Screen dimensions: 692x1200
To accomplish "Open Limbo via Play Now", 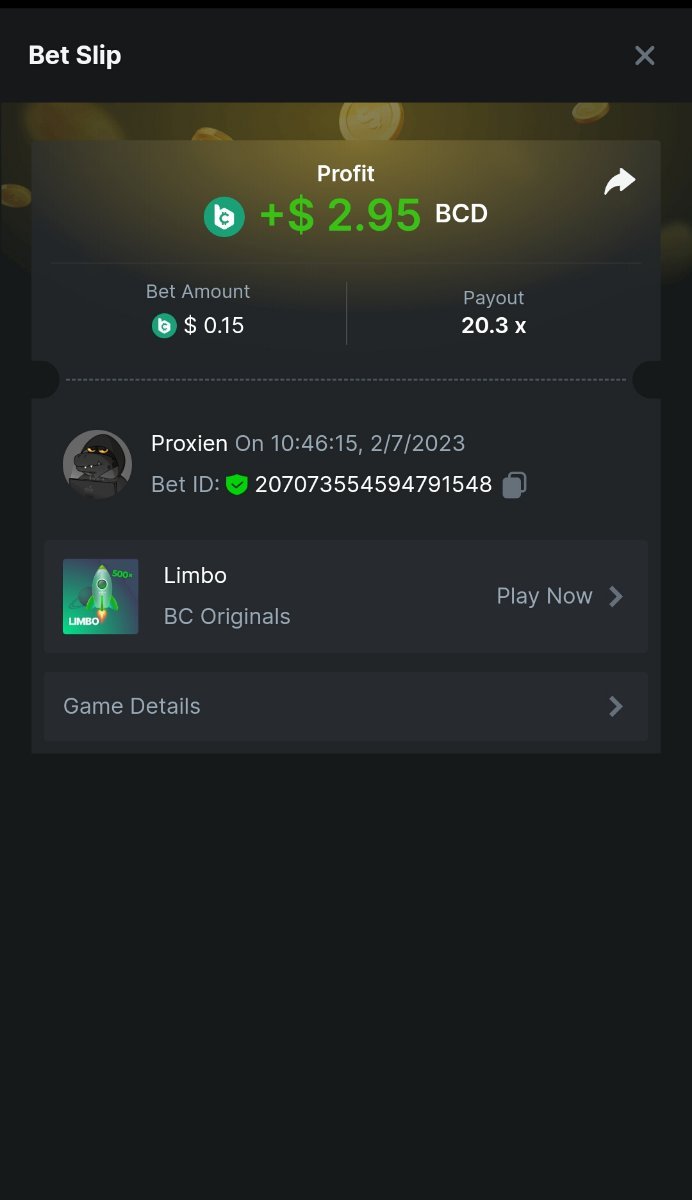I will click(559, 596).
